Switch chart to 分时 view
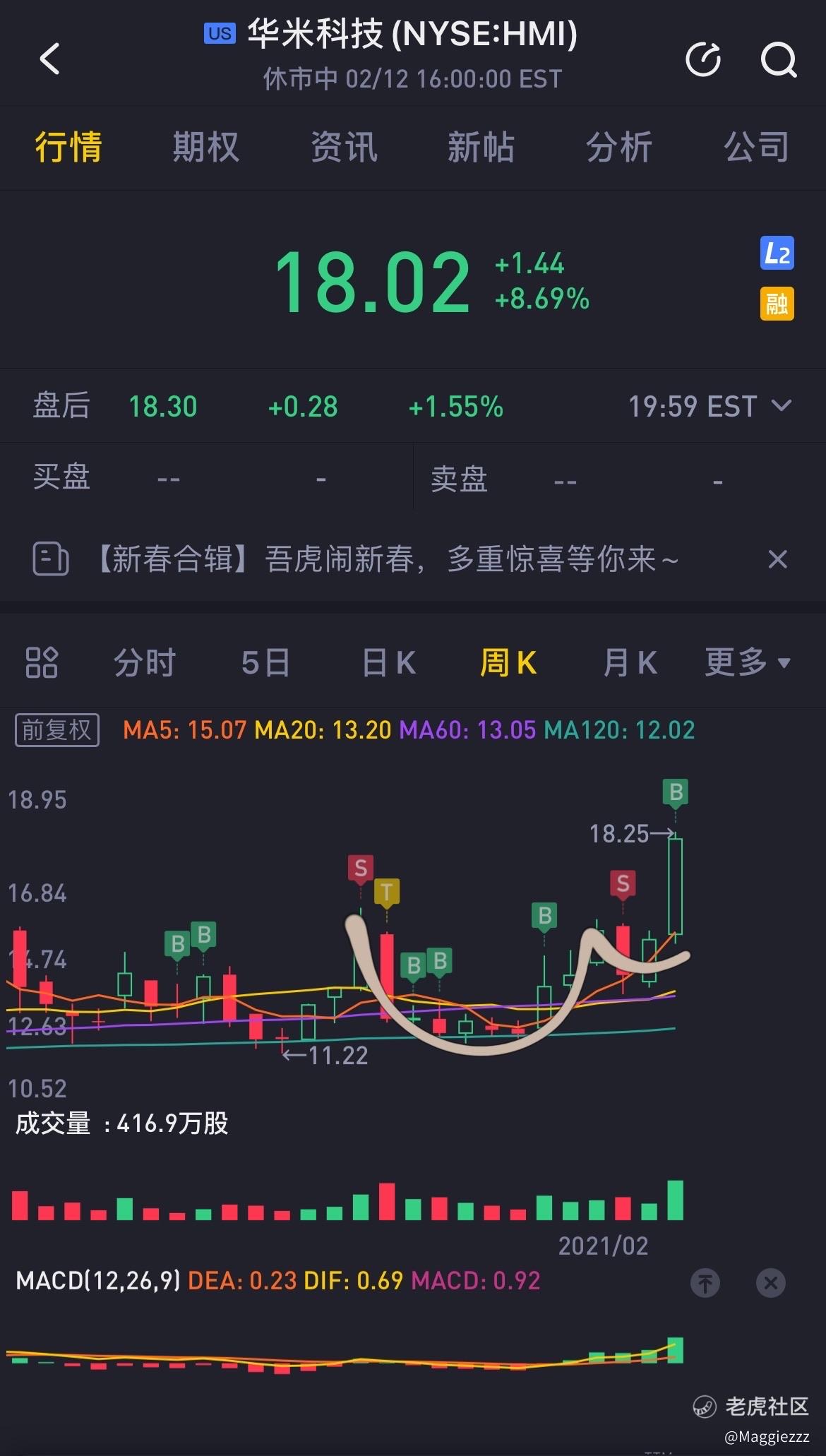The width and height of the screenshot is (826, 1456). (x=145, y=663)
